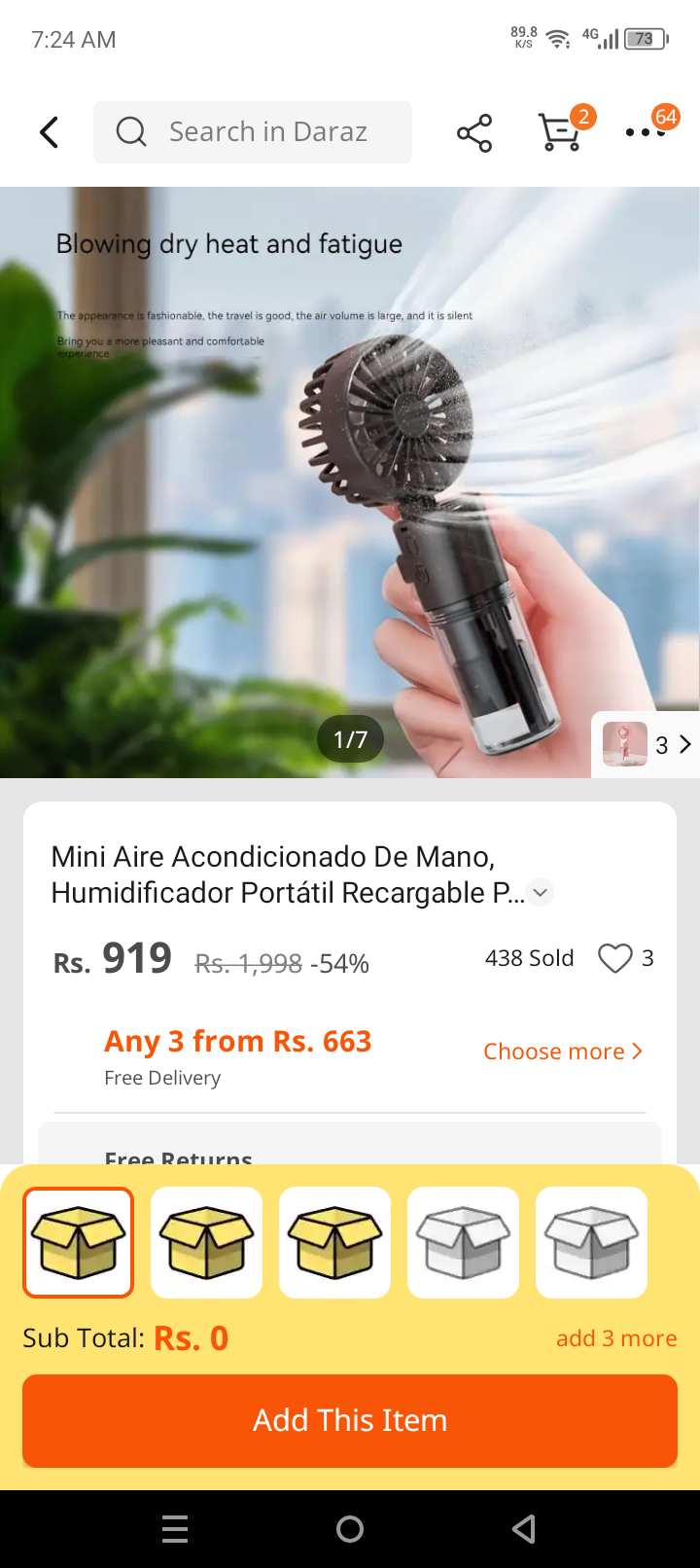Viewport: 700px width, 1568px height.
Task: Open the three-dot overflow menu
Action: (644, 132)
